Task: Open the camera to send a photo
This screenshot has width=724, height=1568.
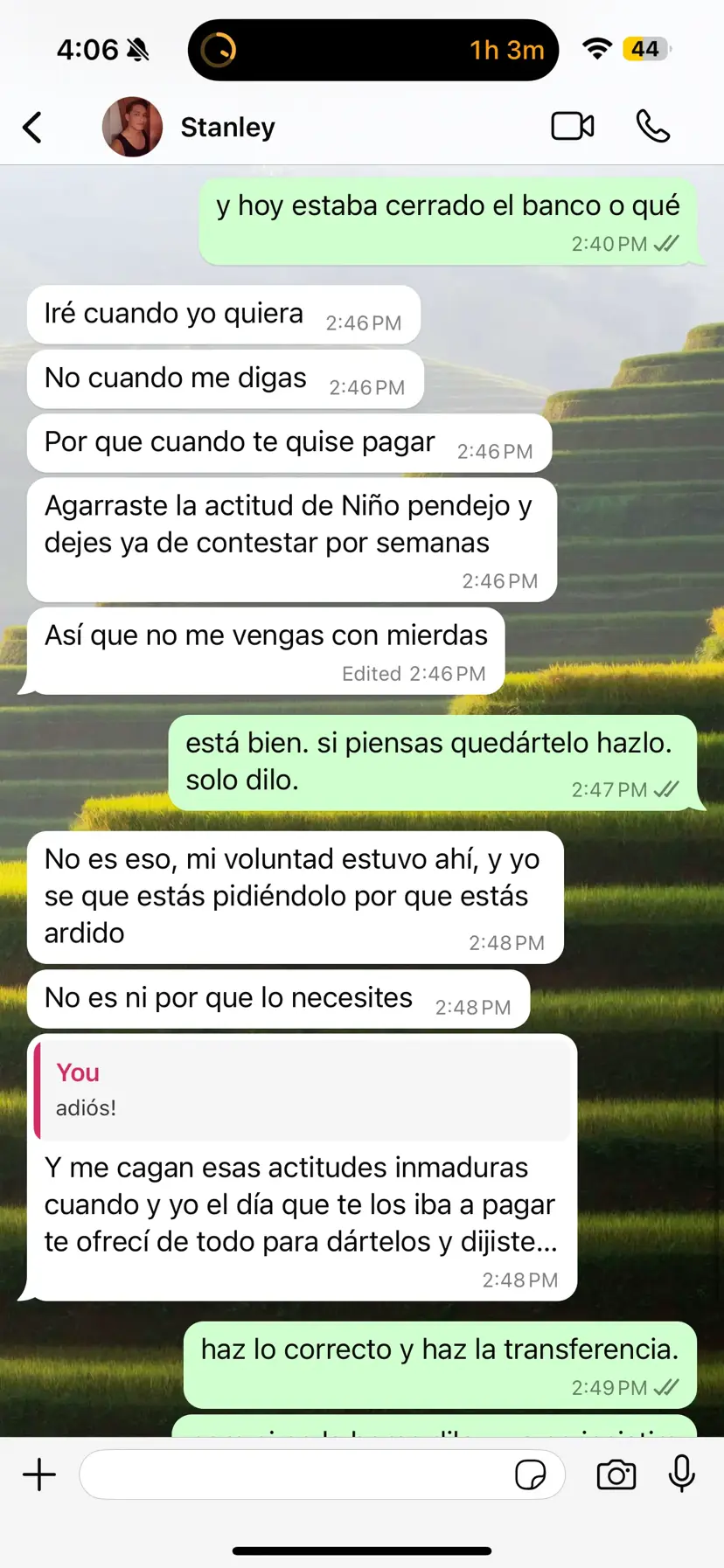Action: click(x=616, y=1475)
